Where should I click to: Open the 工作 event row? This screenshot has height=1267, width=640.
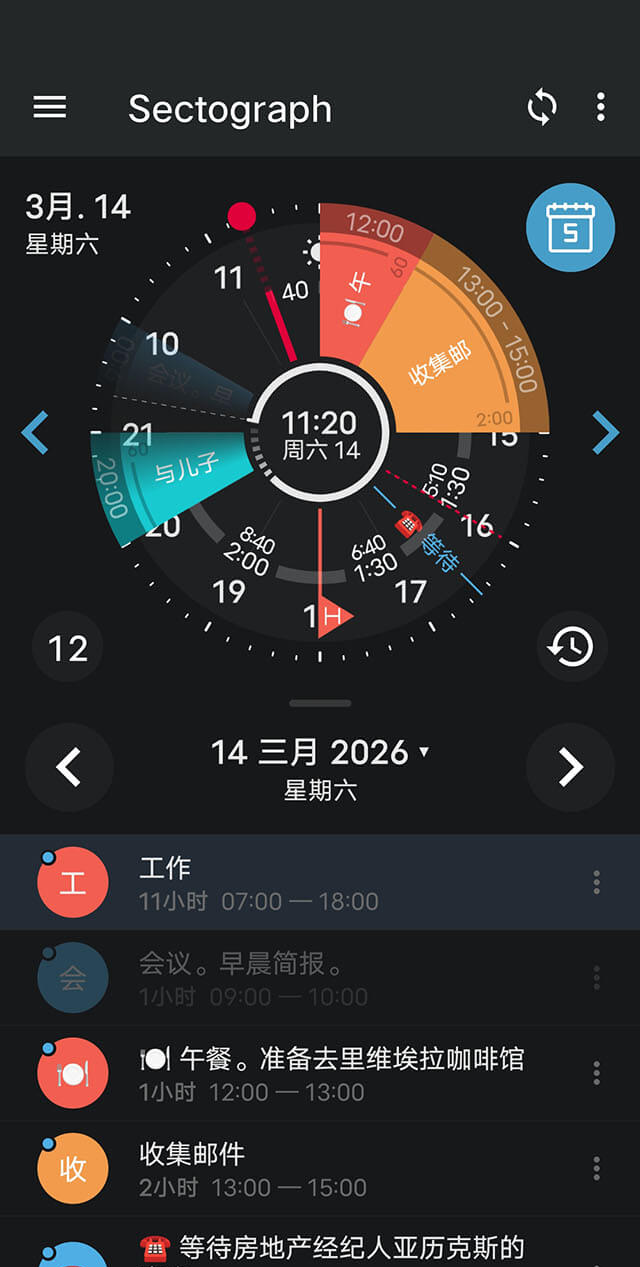[x=320, y=882]
